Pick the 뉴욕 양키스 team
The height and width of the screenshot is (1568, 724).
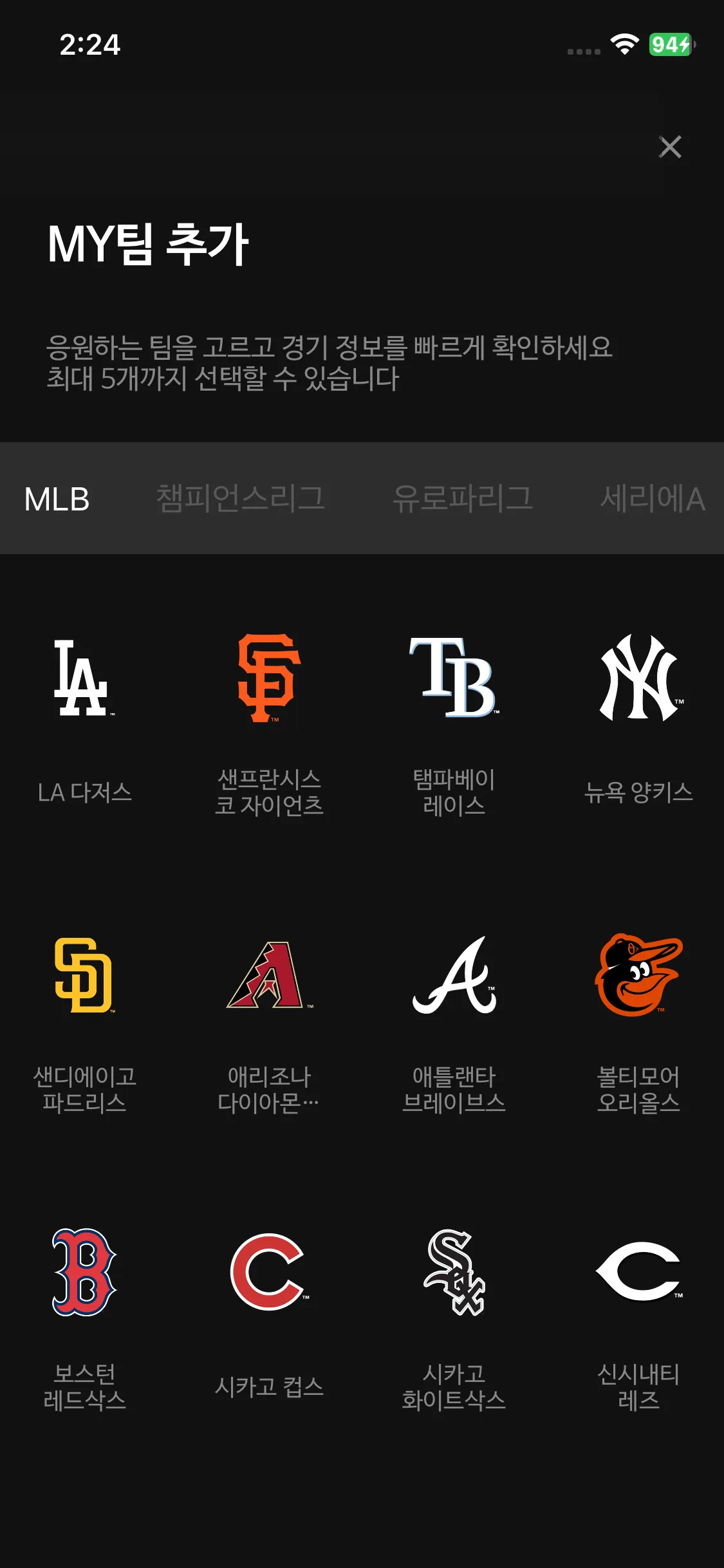point(638,679)
